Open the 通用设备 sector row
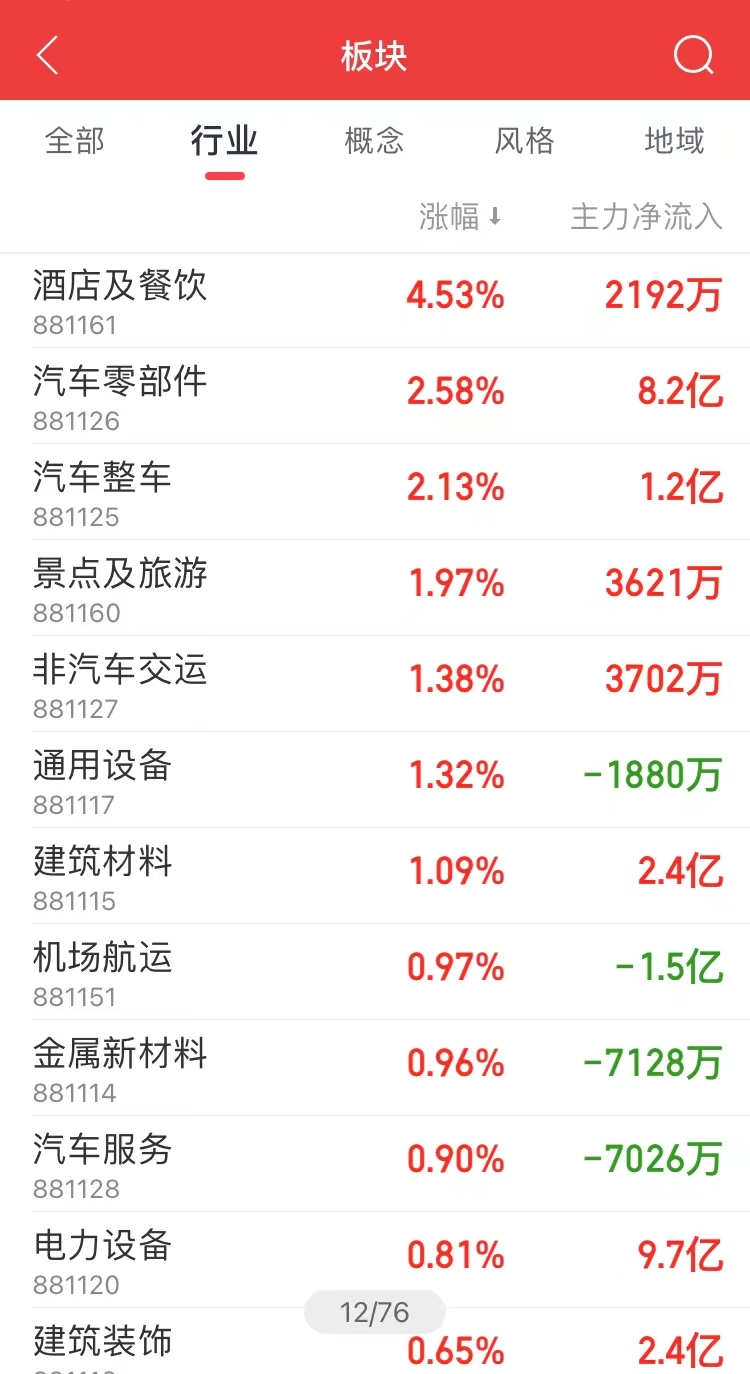Image resolution: width=750 pixels, height=1374 pixels. (102, 779)
